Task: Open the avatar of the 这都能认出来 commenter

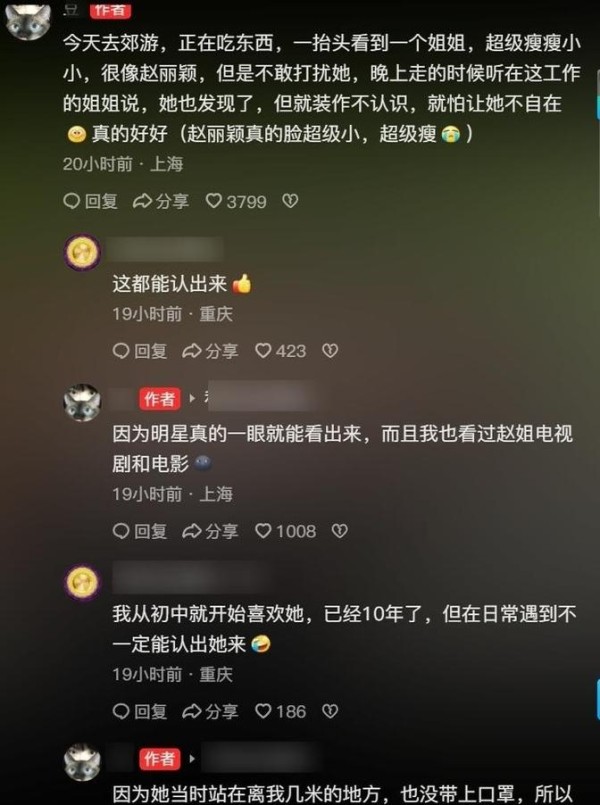Action: tap(82, 253)
